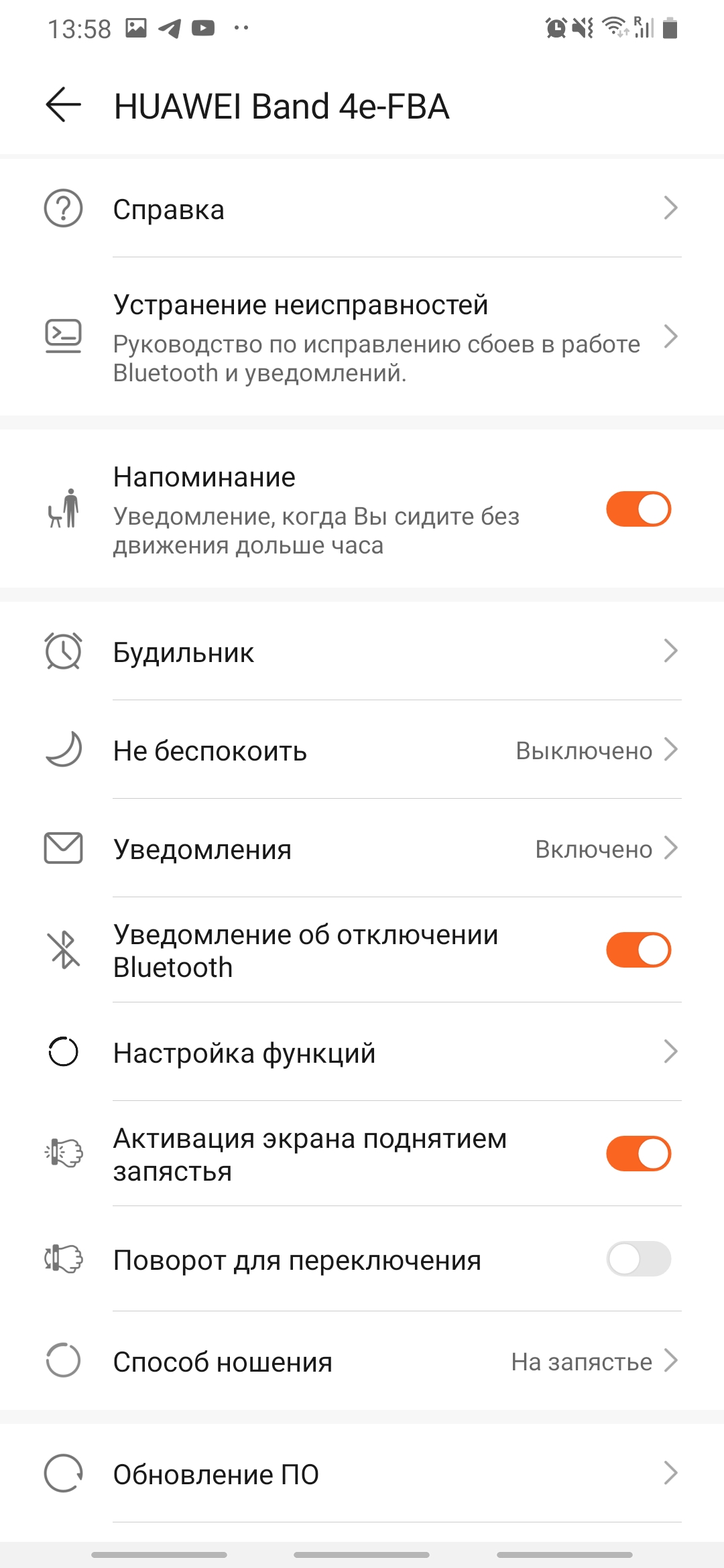Open the Будильник alarm settings
The width and height of the screenshot is (724, 1568).
point(362,651)
